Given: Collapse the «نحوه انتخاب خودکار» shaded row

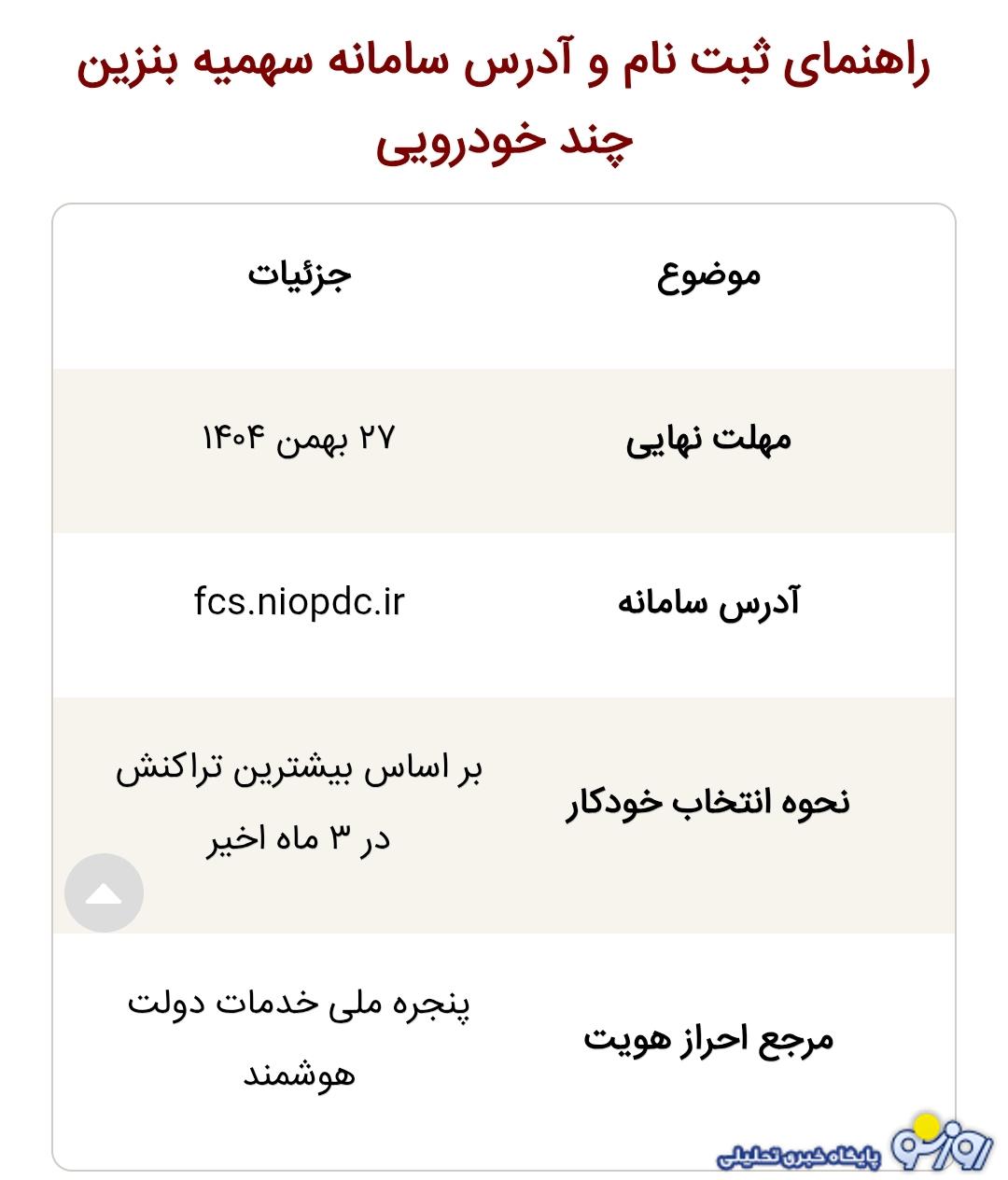Looking at the screenshot, I should coord(504,805).
